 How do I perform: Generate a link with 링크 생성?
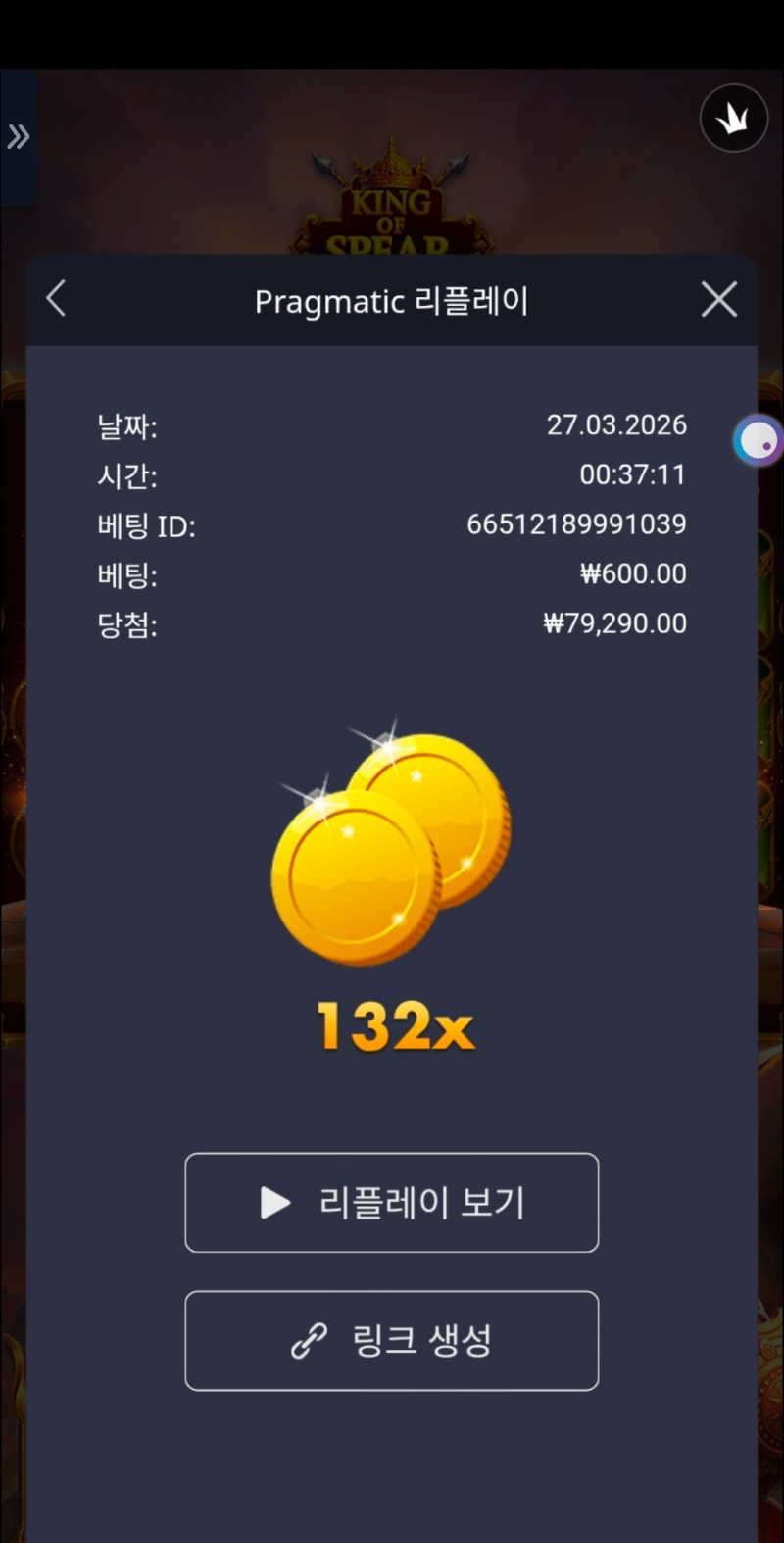pos(391,1340)
